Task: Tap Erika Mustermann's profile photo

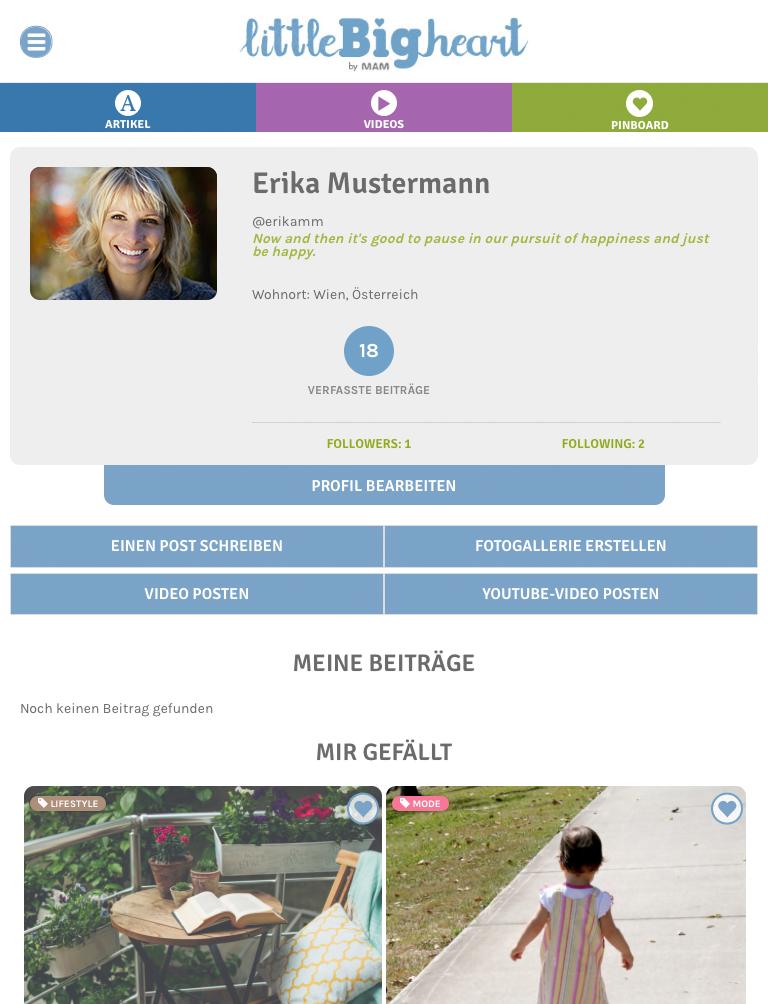Action: click(x=123, y=233)
